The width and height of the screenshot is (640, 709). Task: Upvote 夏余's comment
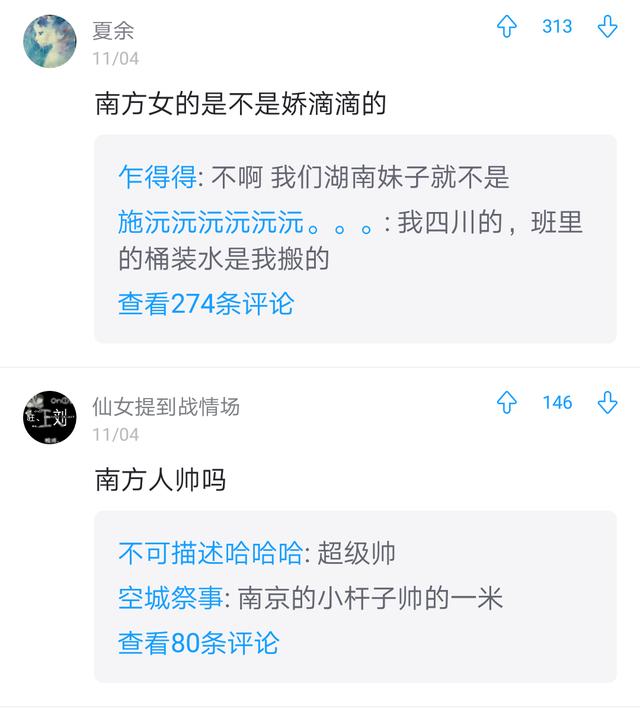click(507, 28)
